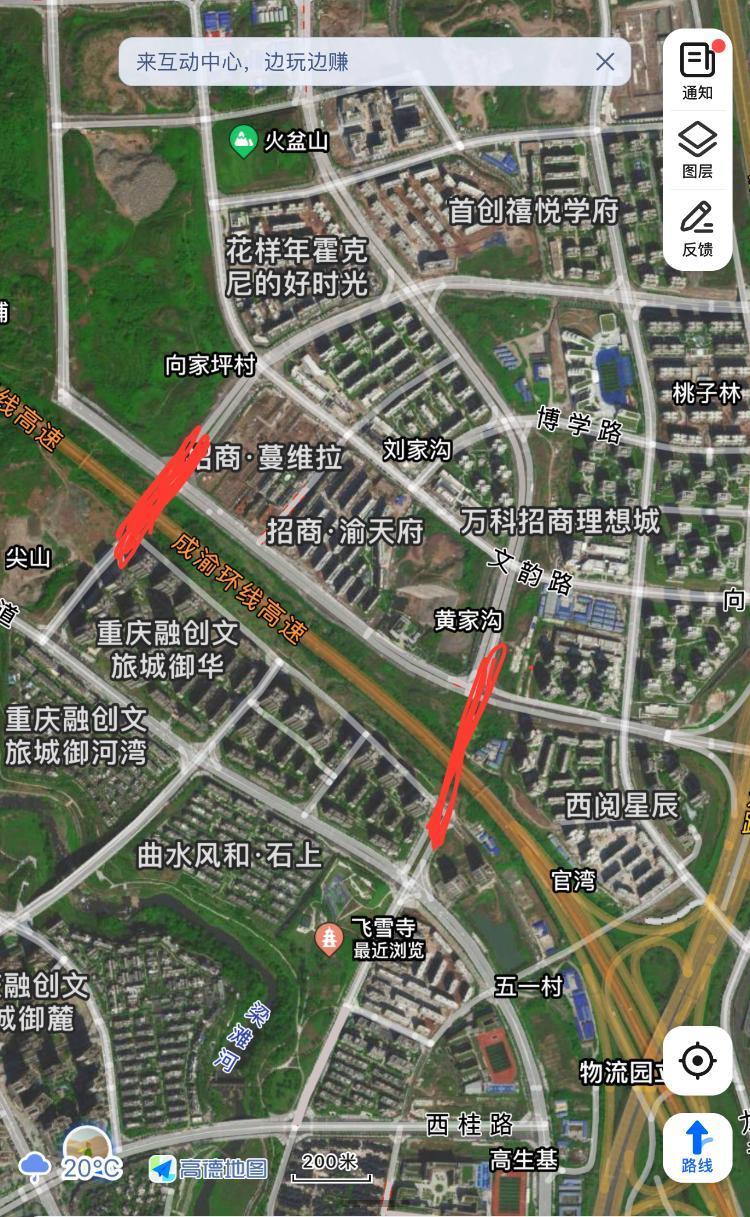
Task: Open 路线 route planning
Action: point(698,1147)
